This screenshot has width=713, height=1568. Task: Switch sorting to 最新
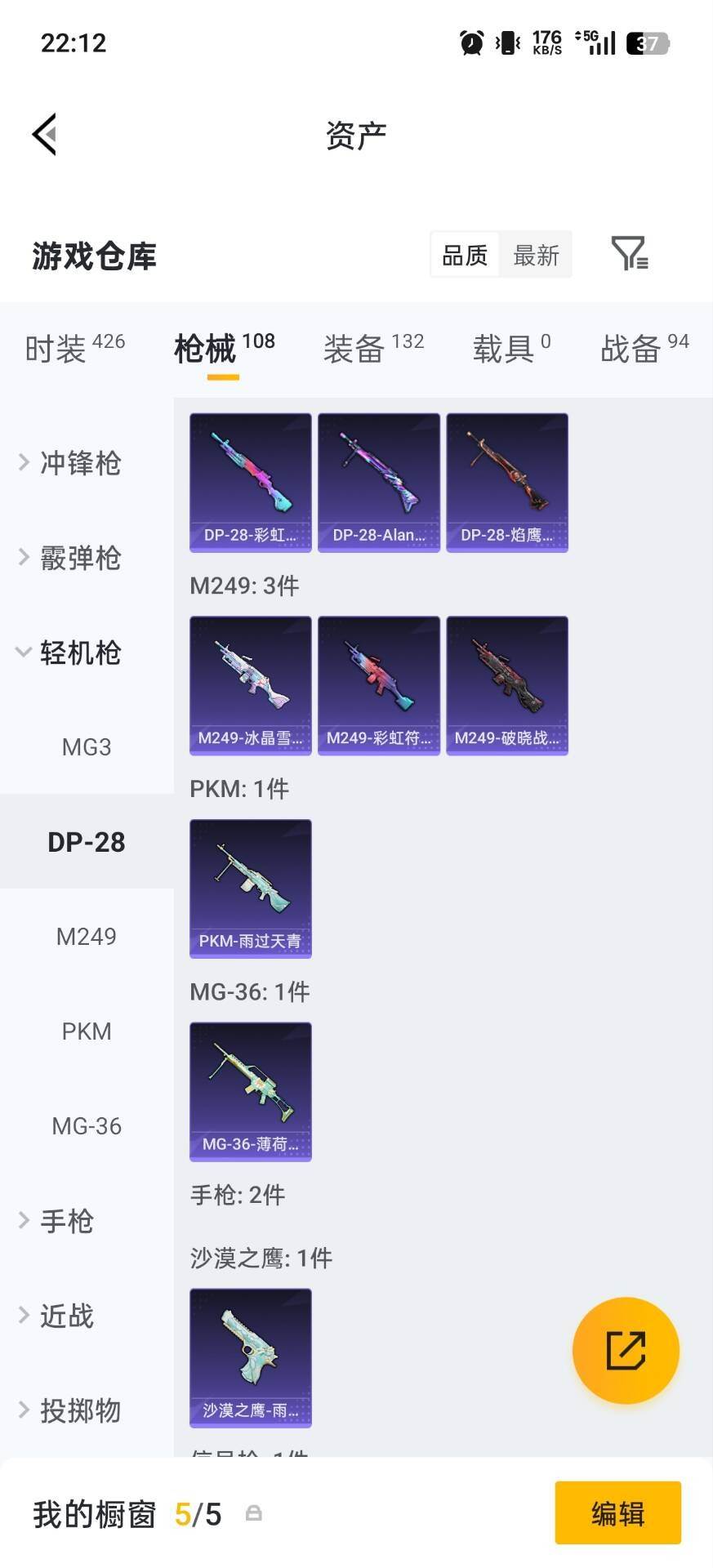[x=536, y=254]
